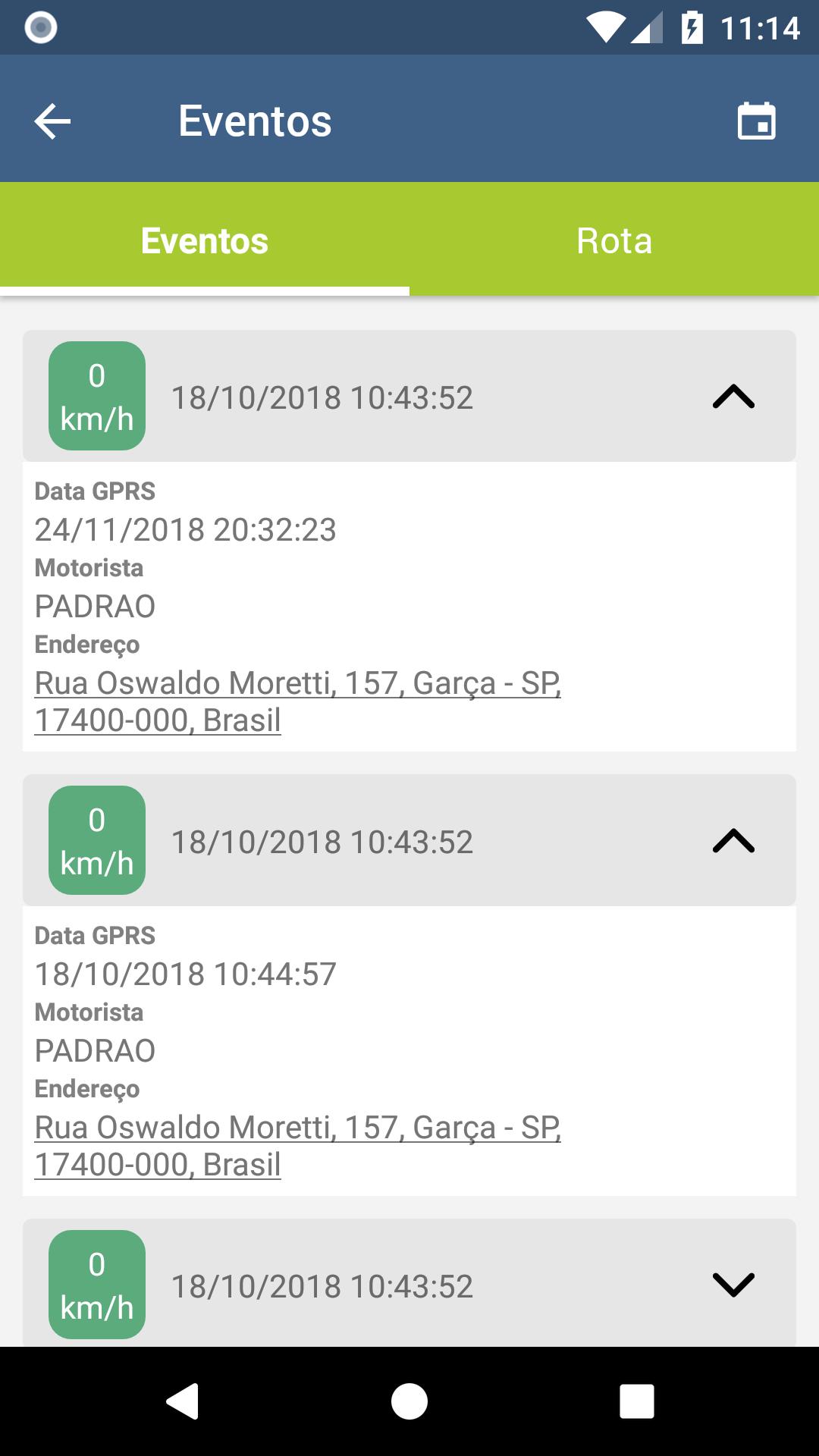Viewport: 819px width, 1456px height.
Task: Switch to the Rota tab
Action: (x=614, y=241)
